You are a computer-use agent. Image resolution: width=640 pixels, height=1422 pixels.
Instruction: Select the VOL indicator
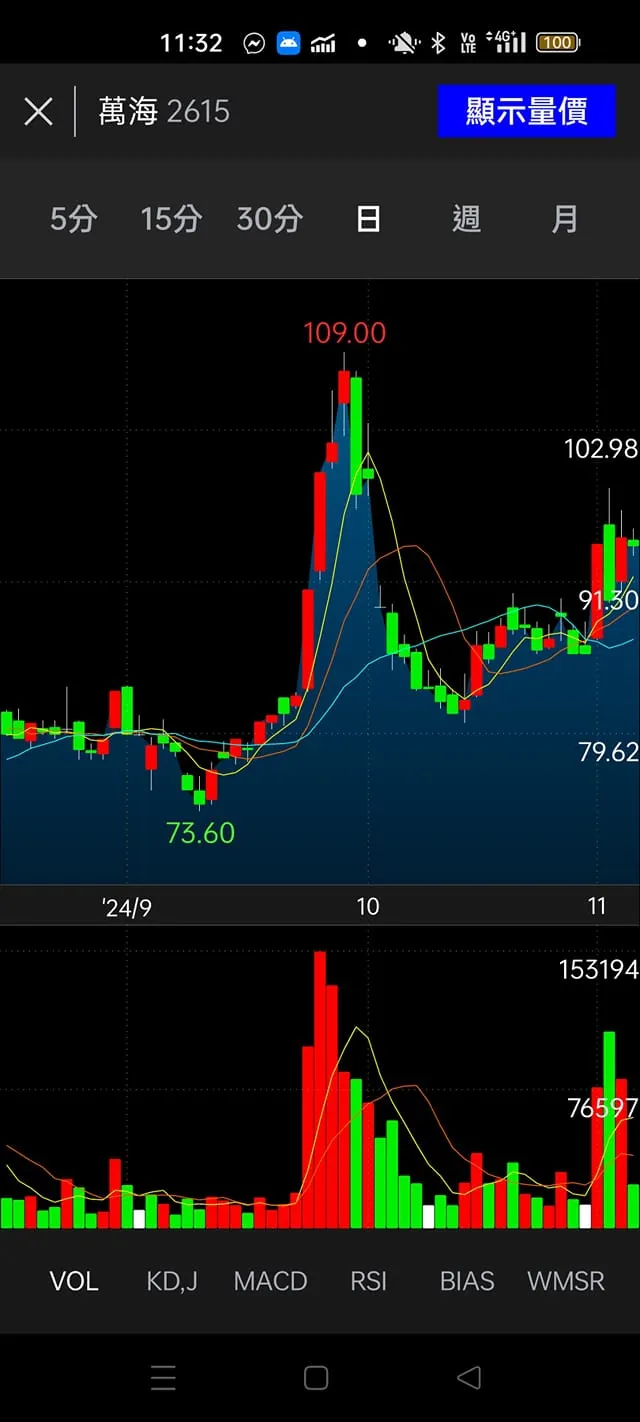[x=74, y=1281]
